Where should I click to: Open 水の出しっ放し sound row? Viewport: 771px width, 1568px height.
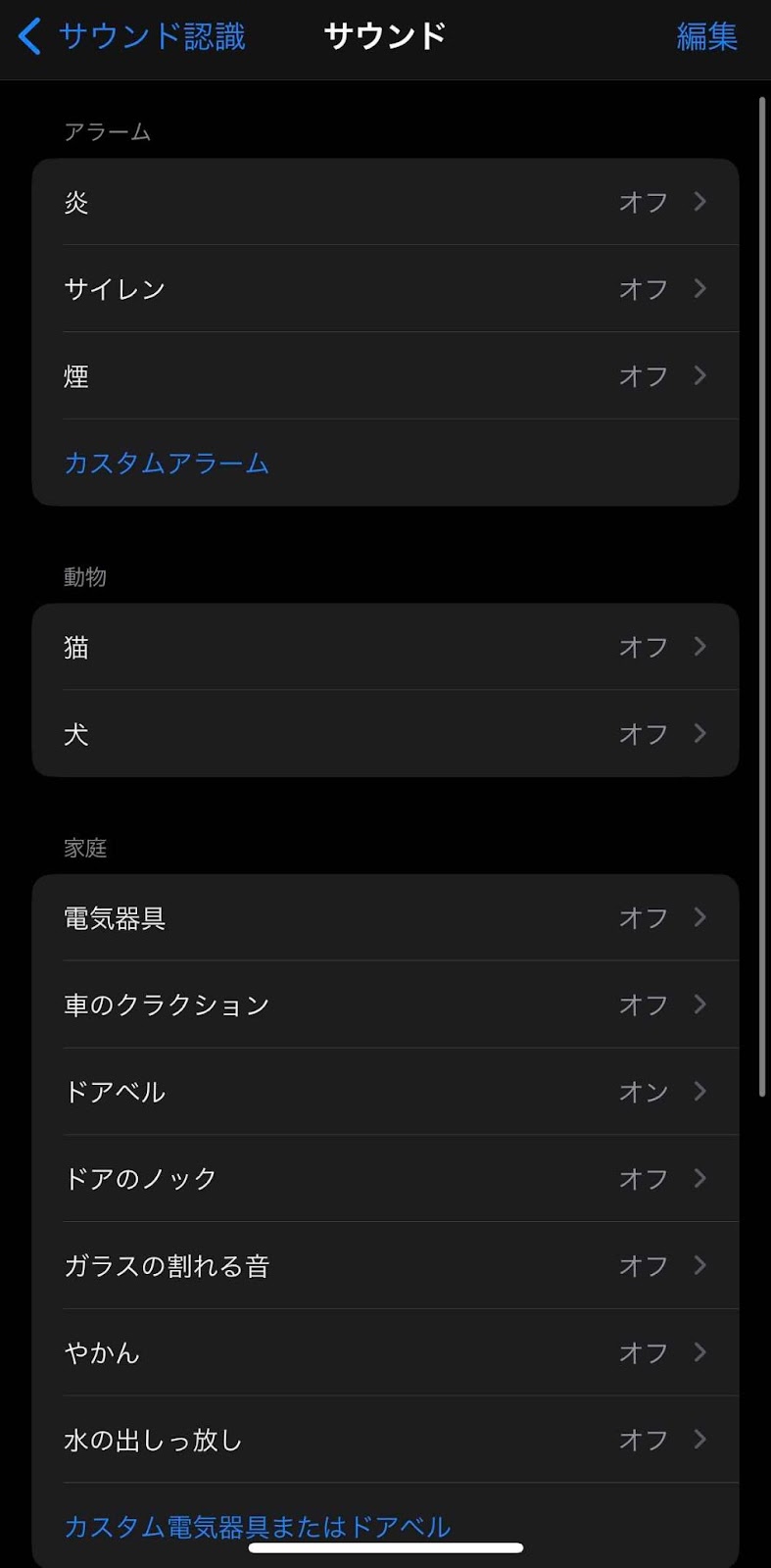pyautogui.click(x=385, y=1441)
